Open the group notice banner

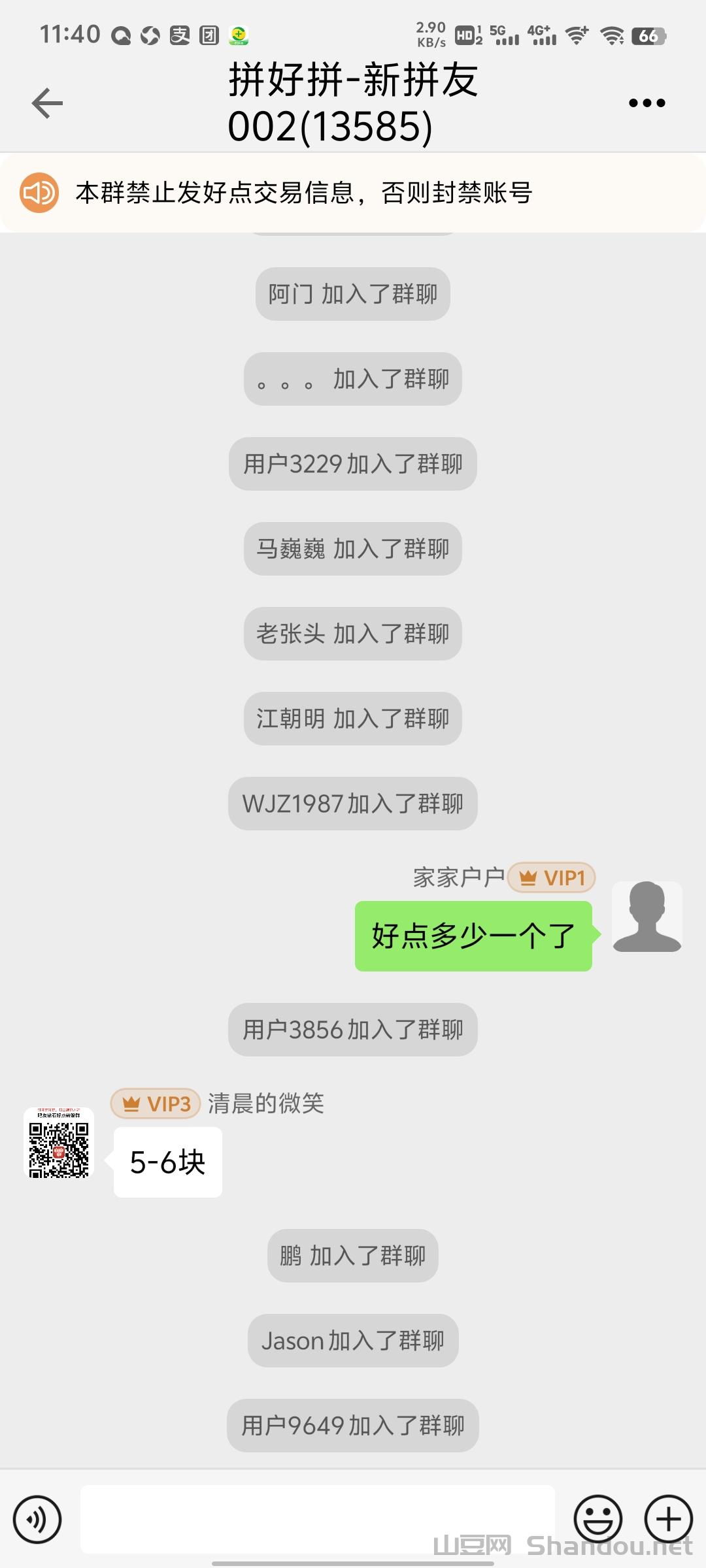click(x=353, y=193)
